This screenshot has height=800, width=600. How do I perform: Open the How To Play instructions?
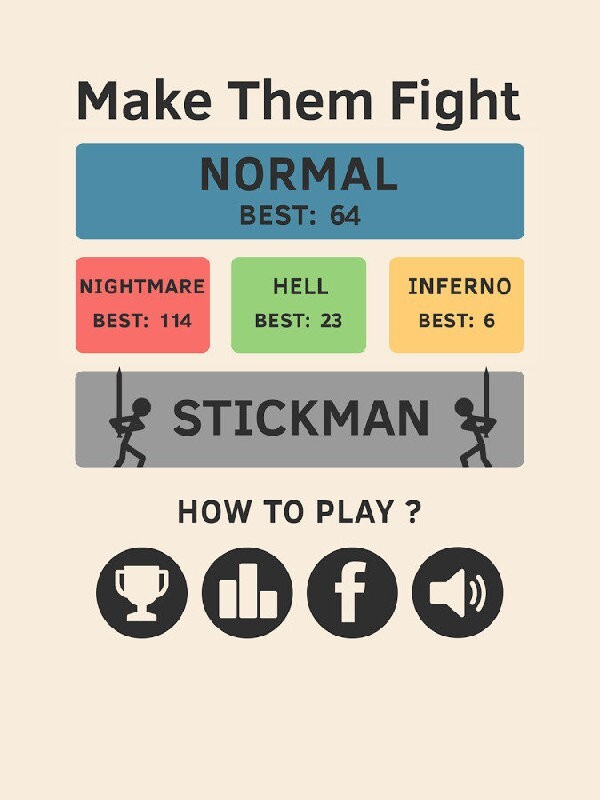coord(299,513)
